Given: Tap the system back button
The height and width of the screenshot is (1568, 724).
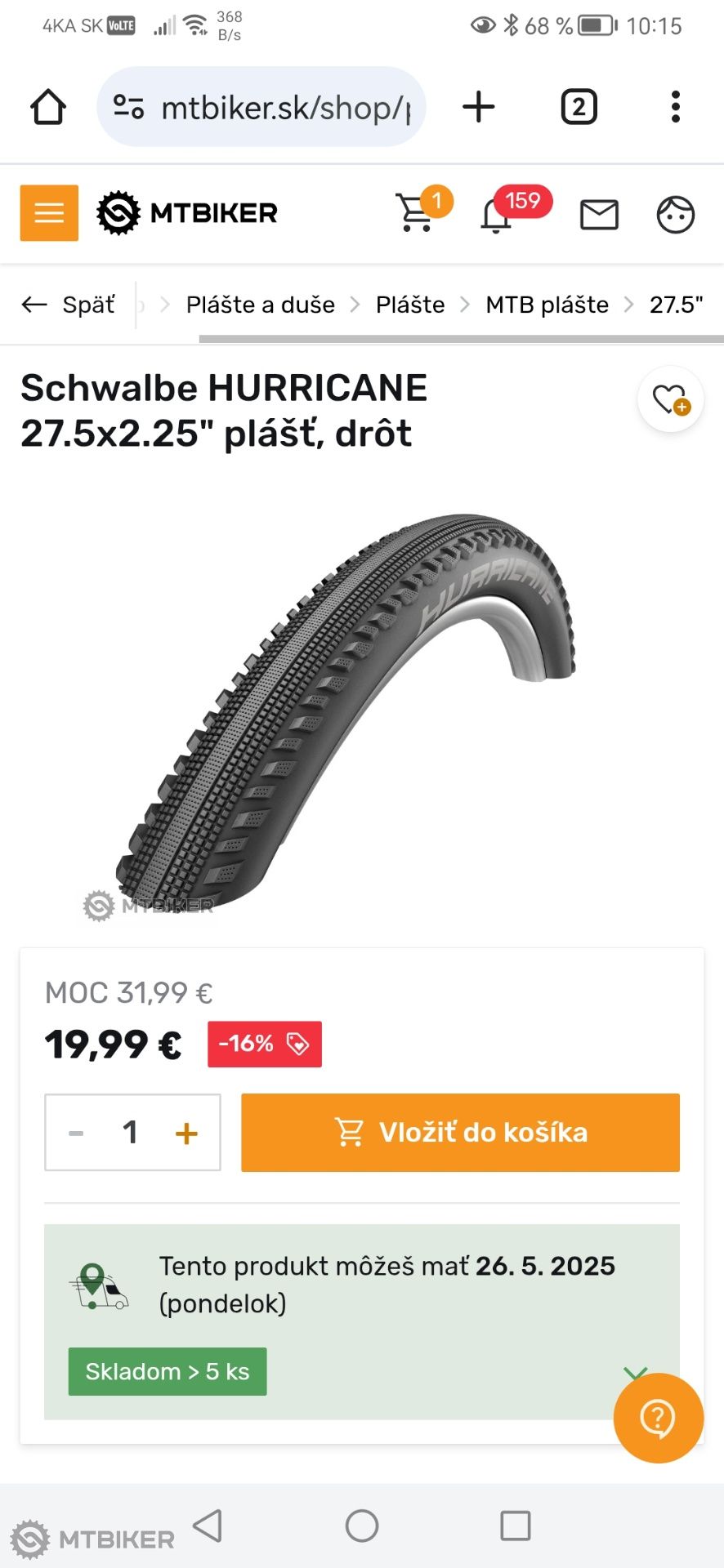Looking at the screenshot, I should click(208, 1525).
